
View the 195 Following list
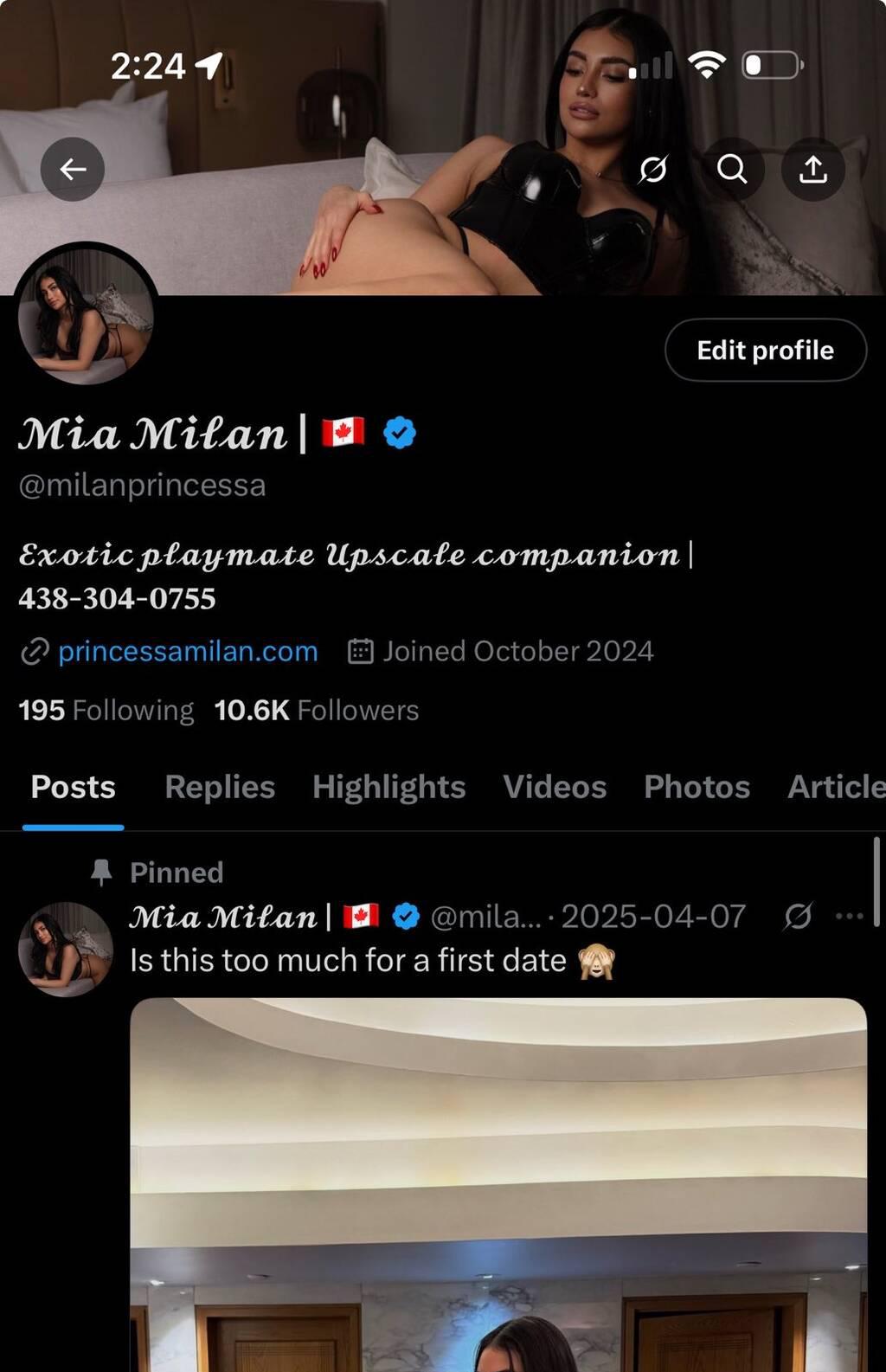coord(106,711)
